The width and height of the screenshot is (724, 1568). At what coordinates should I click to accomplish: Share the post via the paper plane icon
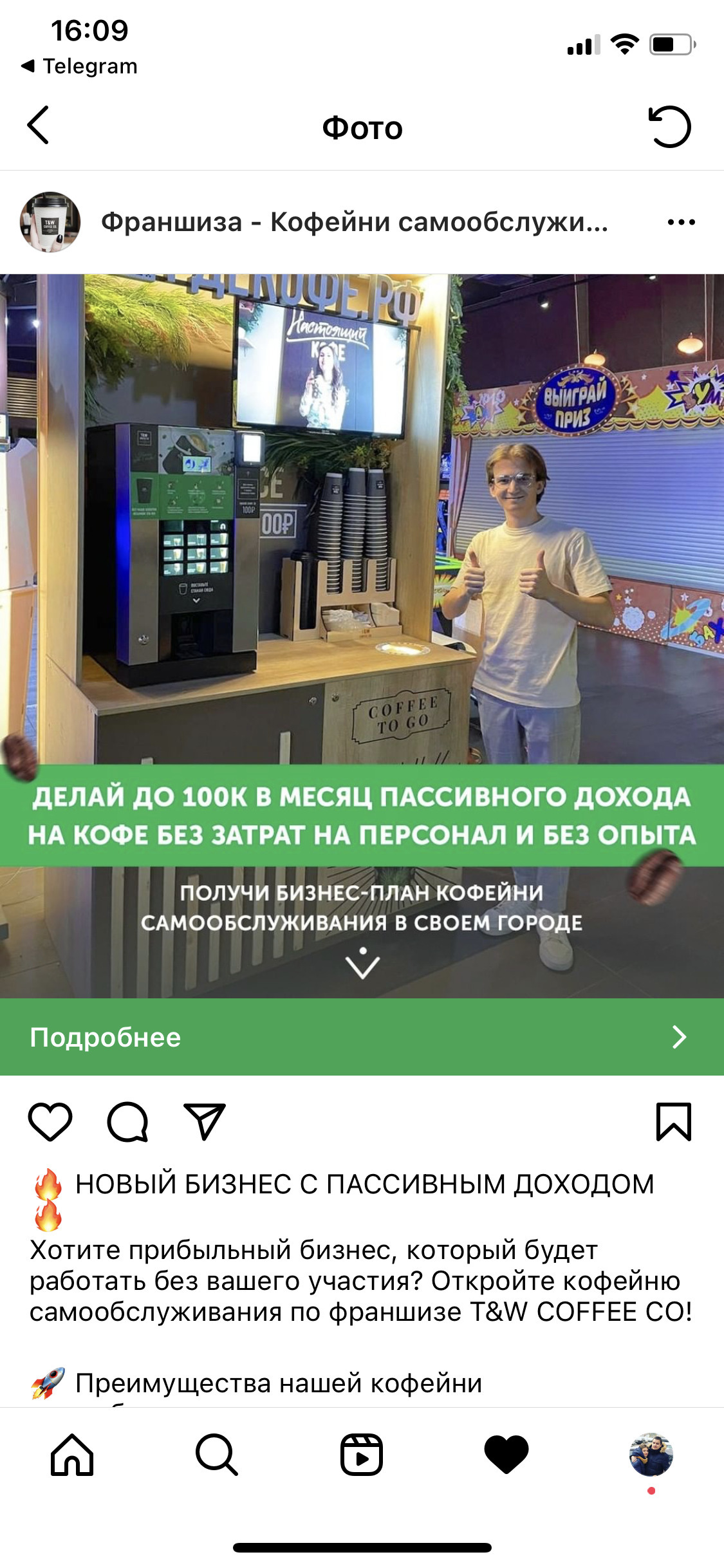tap(204, 1122)
